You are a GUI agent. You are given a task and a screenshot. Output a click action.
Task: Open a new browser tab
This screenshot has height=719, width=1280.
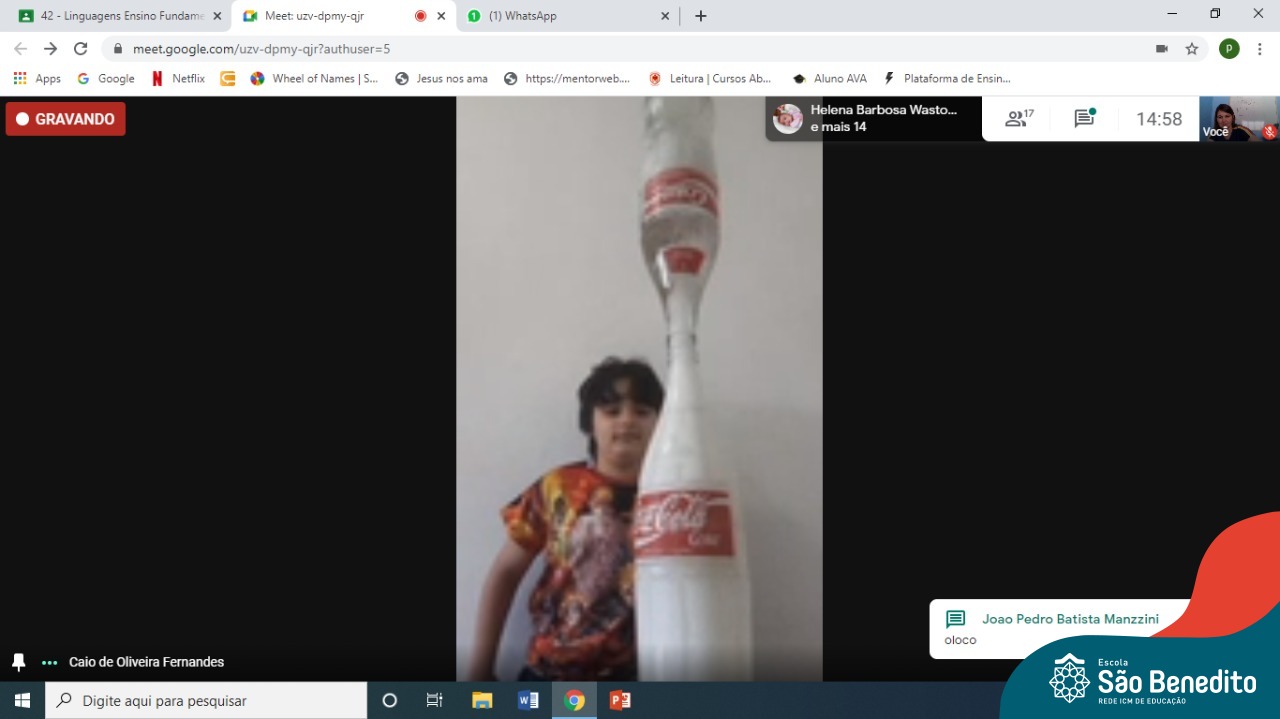click(x=701, y=16)
